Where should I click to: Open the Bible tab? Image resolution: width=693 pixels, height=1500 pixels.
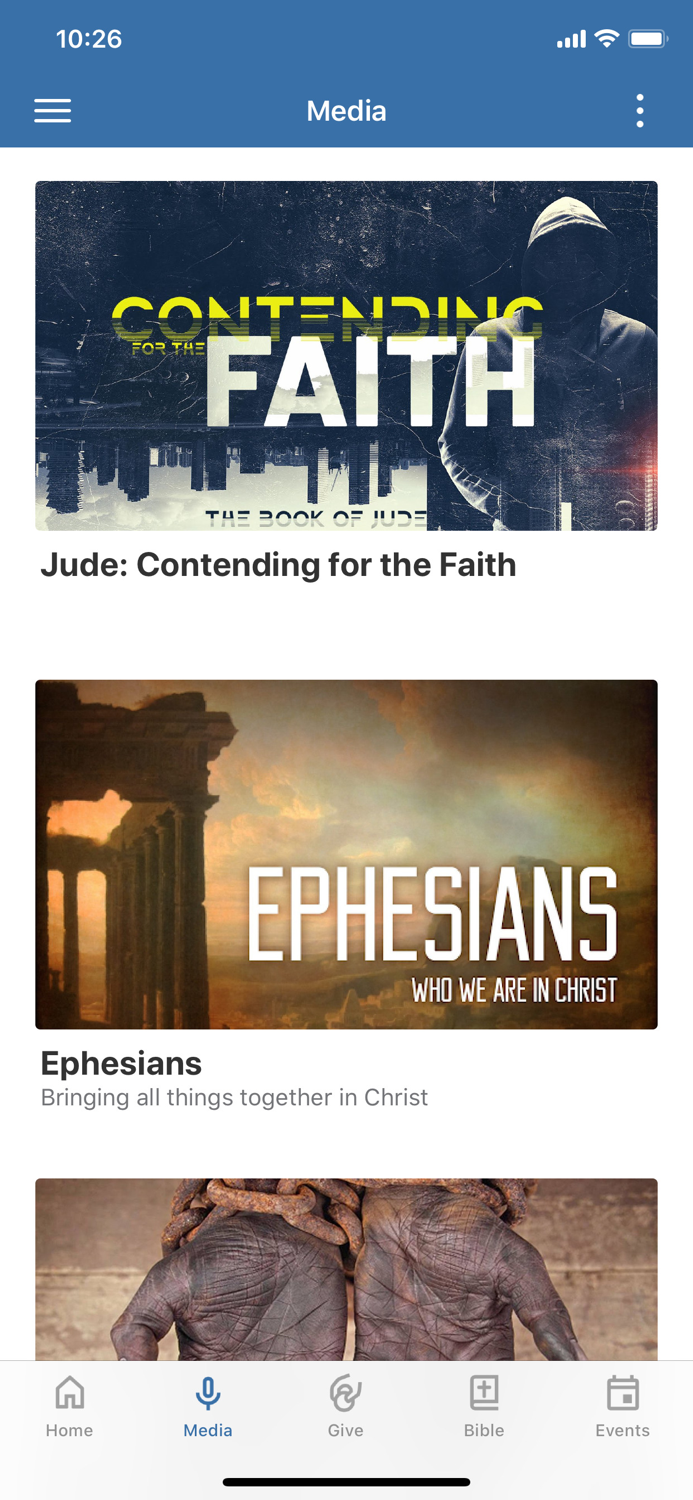click(484, 1406)
